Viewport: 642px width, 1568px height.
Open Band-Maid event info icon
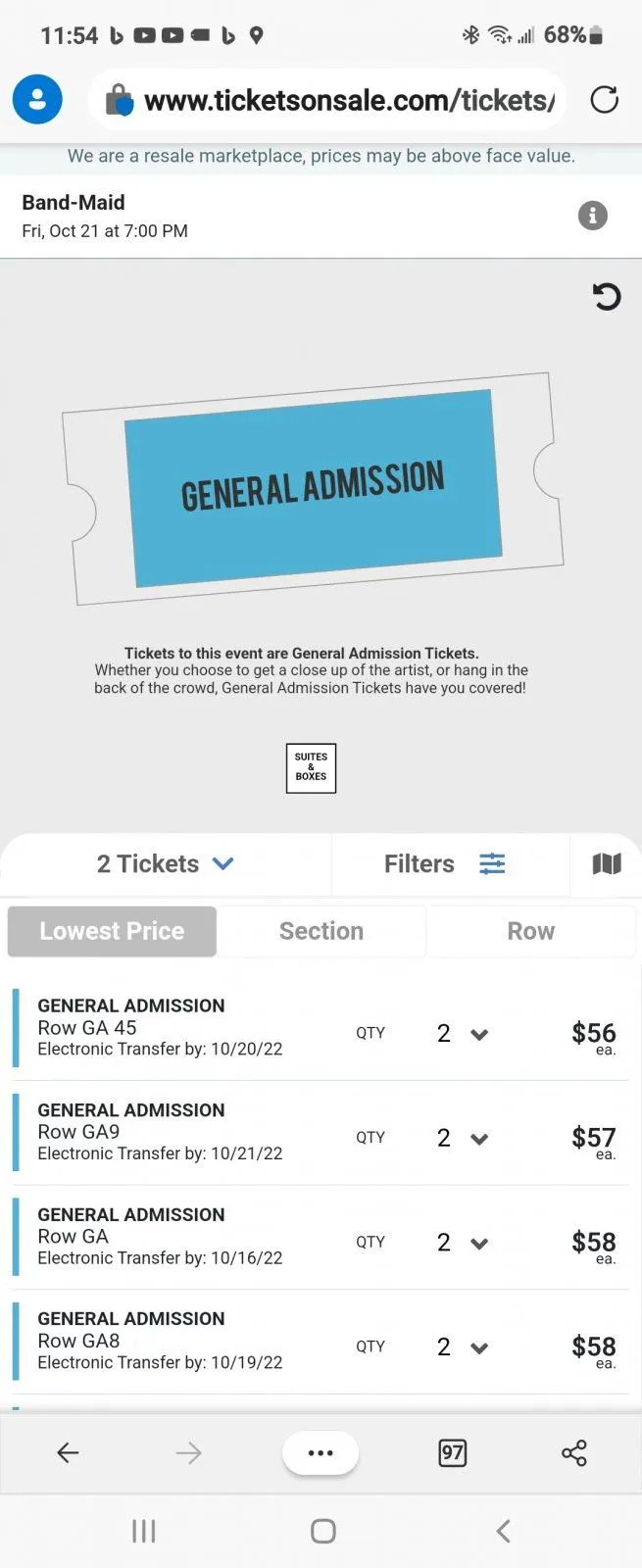592,216
